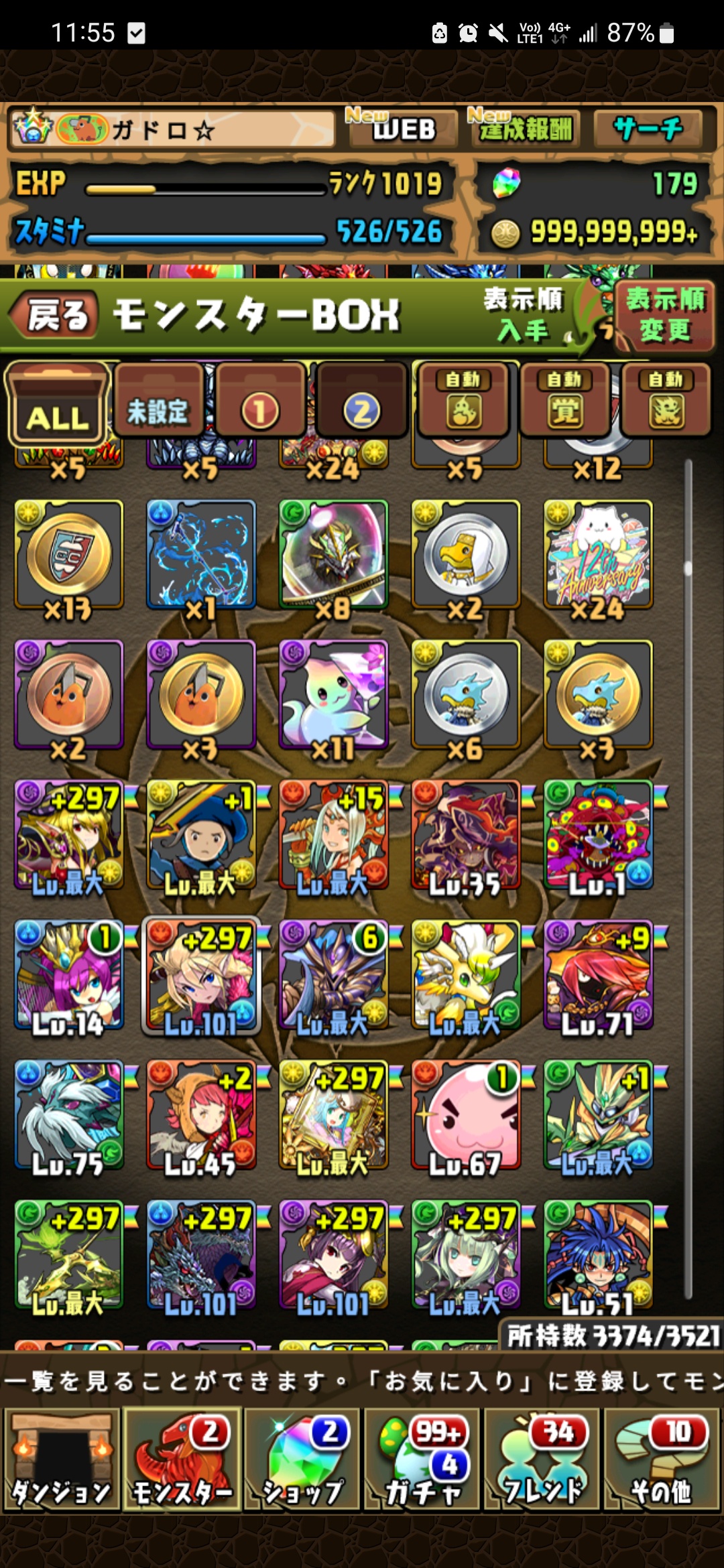Select the highlighted blonde monster Lv.101 +297
724x1568 pixels.
click(200, 976)
